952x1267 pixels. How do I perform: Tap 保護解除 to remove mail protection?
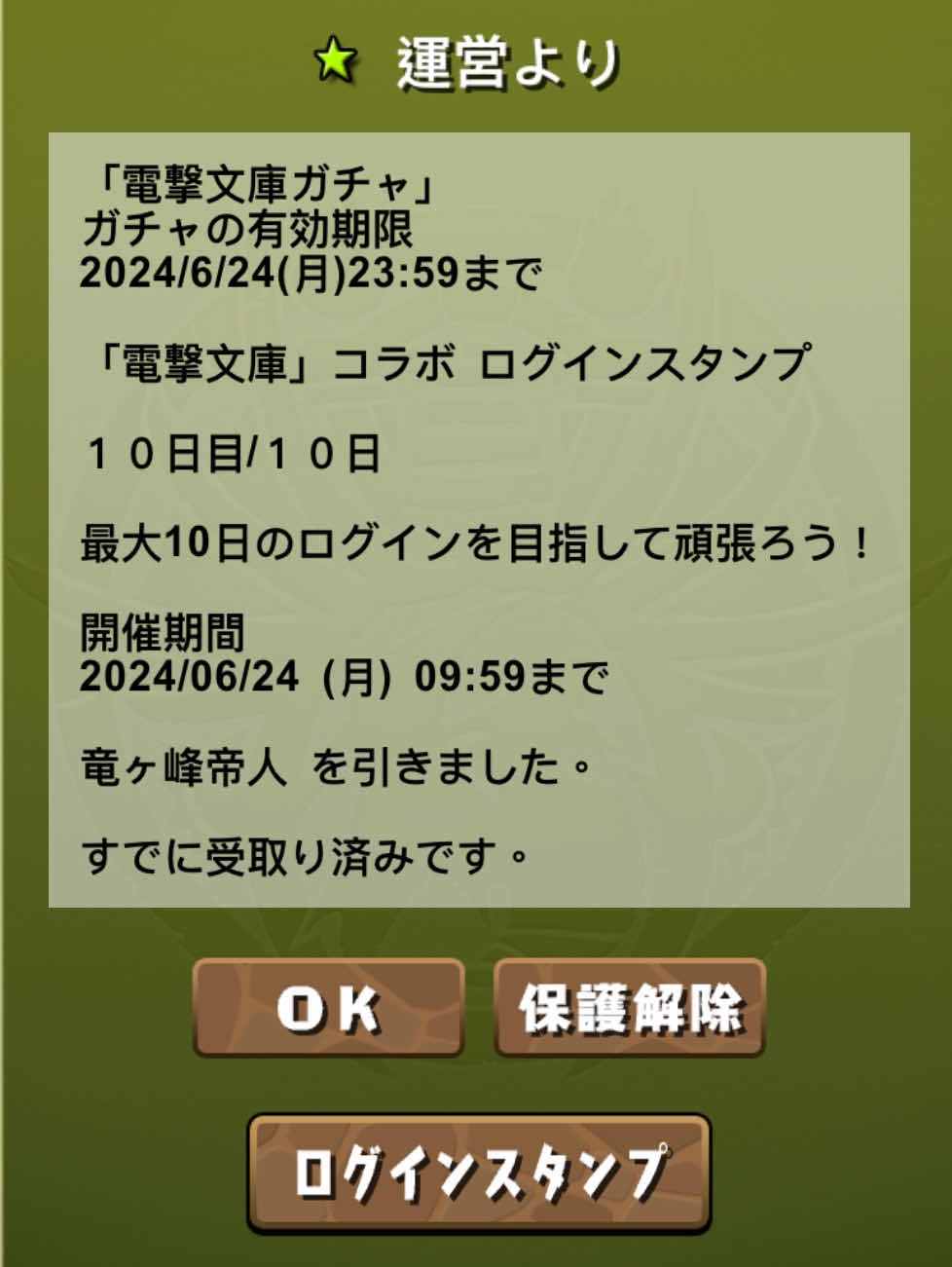tap(630, 1008)
